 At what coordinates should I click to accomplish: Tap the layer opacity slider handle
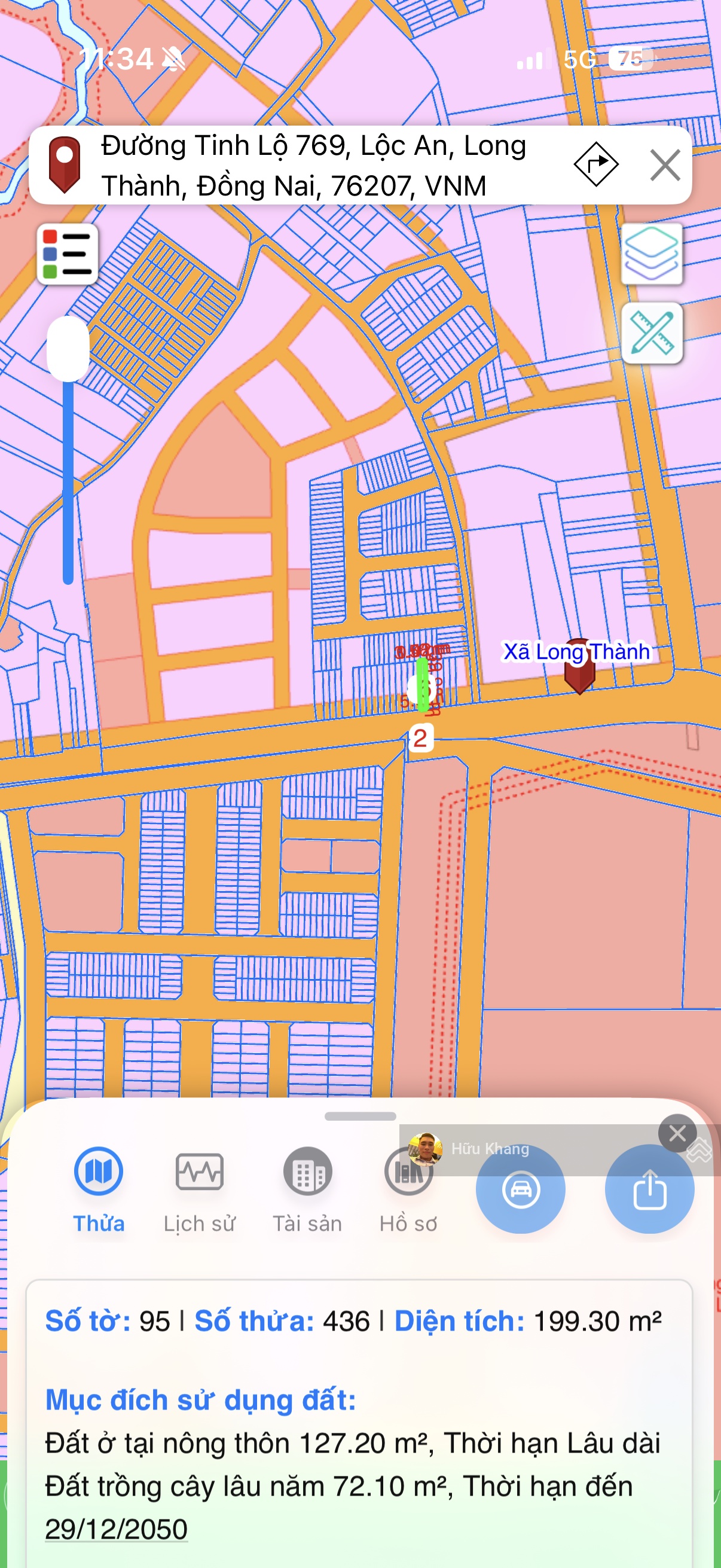[x=68, y=348]
